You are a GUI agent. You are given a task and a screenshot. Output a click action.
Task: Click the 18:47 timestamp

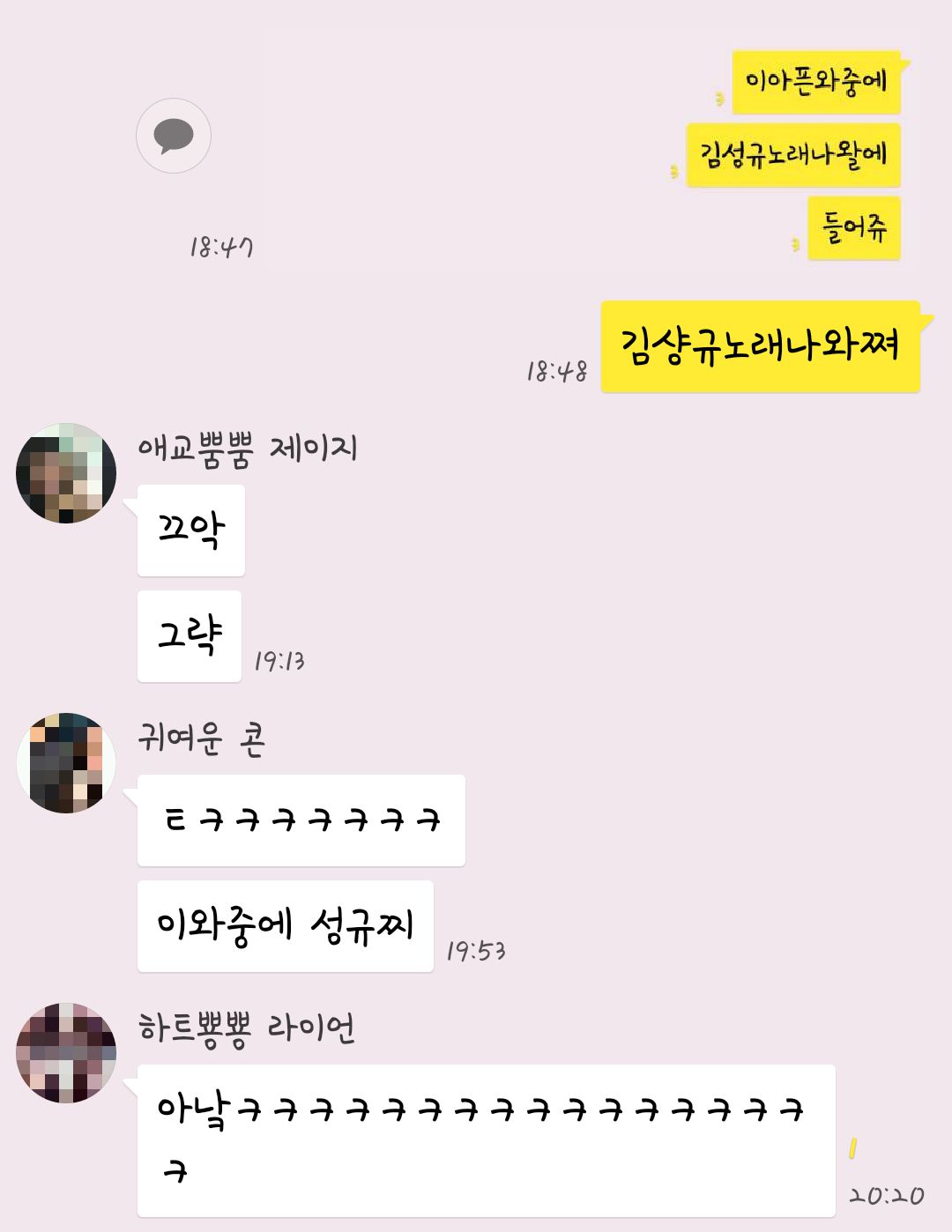pyautogui.click(x=222, y=247)
